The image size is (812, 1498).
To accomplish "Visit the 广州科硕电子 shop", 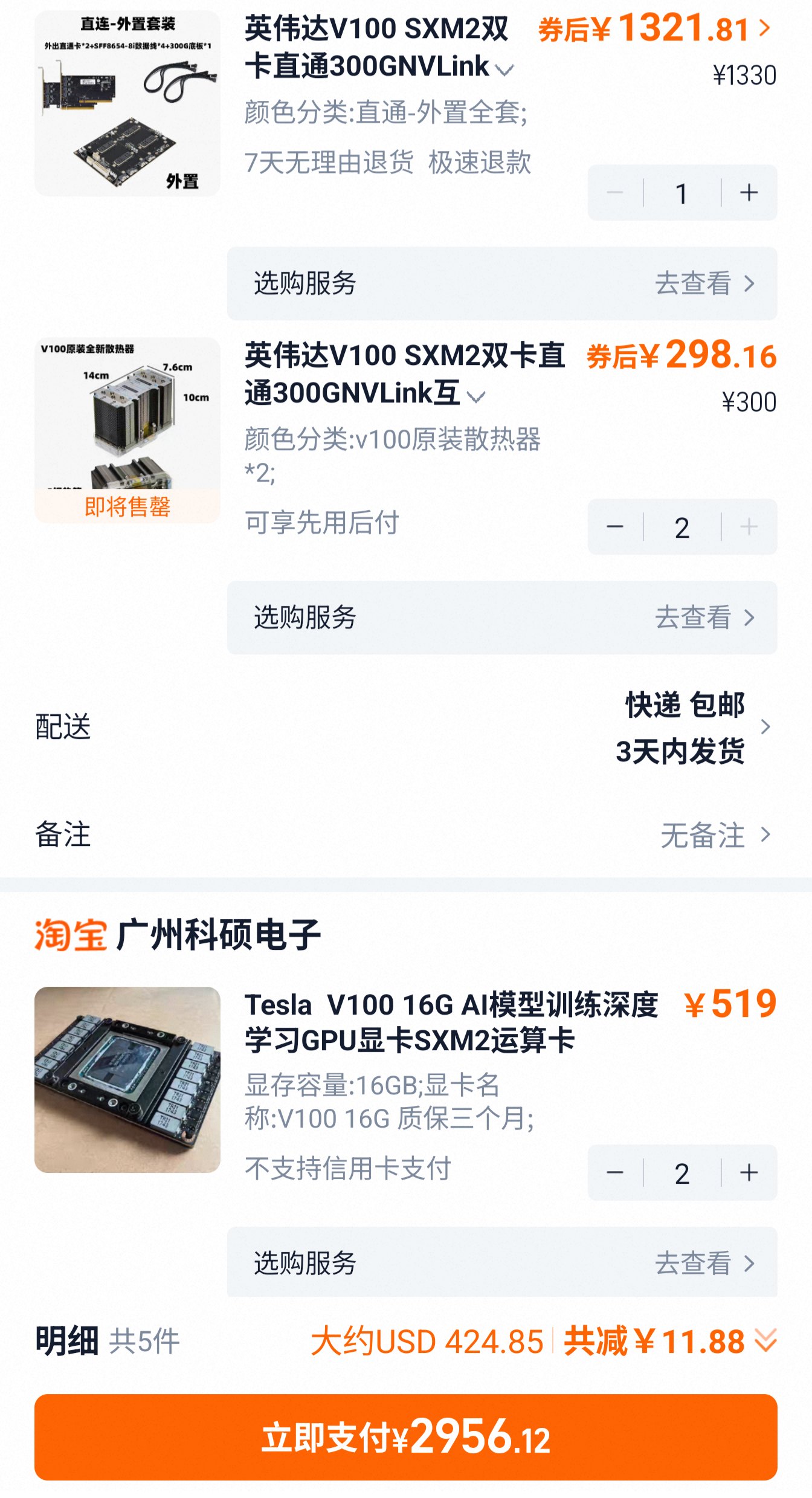I will tap(217, 935).
